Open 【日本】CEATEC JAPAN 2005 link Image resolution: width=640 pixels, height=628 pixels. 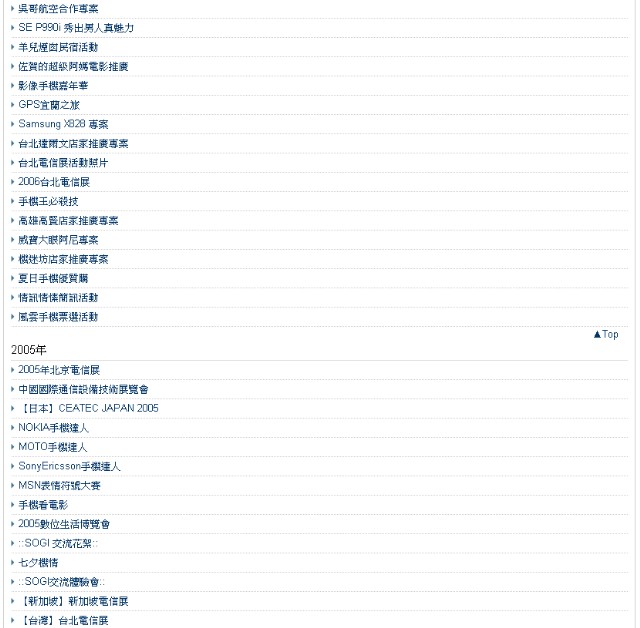pyautogui.click(x=88, y=408)
